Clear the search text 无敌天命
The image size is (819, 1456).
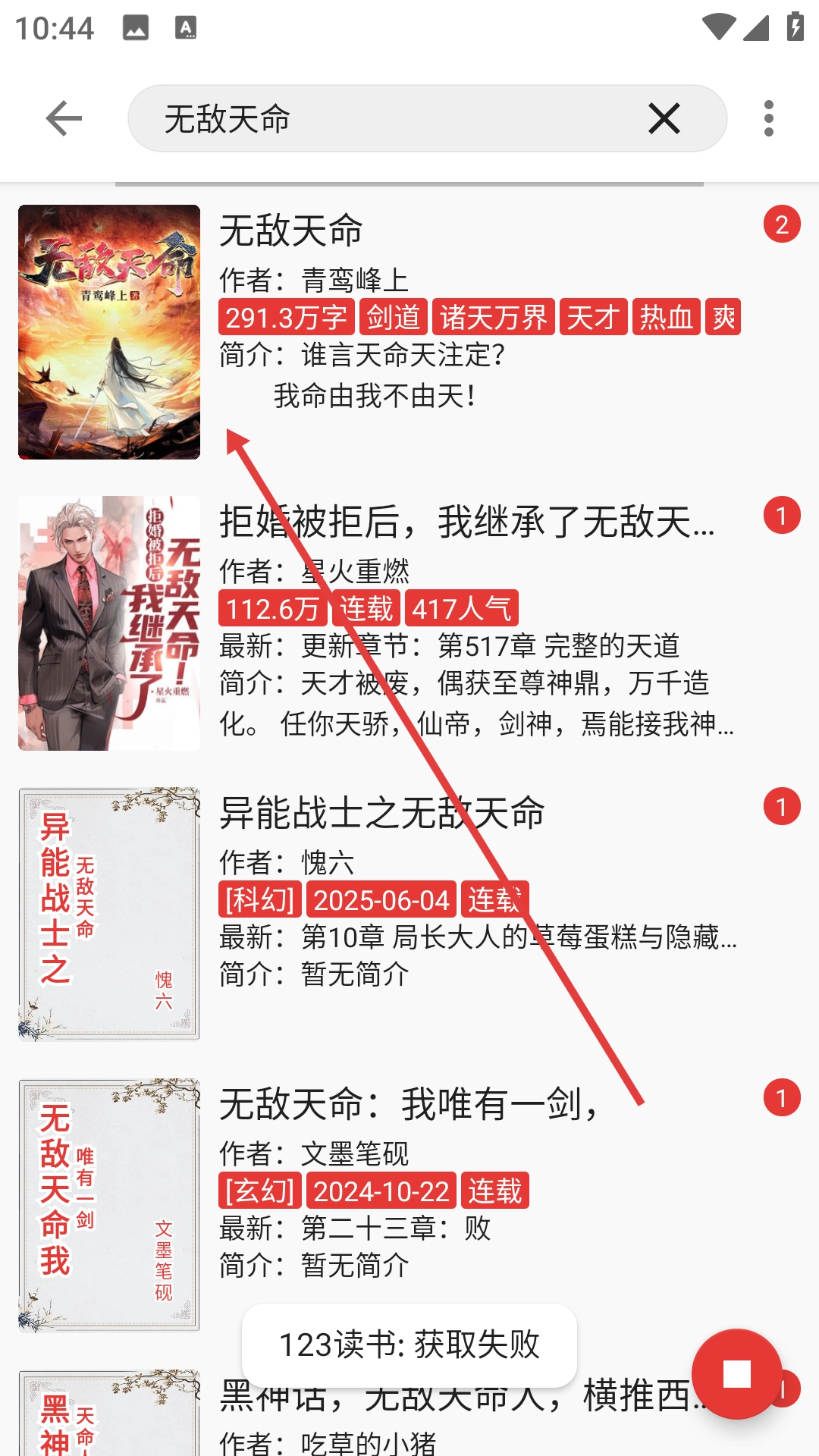(664, 119)
